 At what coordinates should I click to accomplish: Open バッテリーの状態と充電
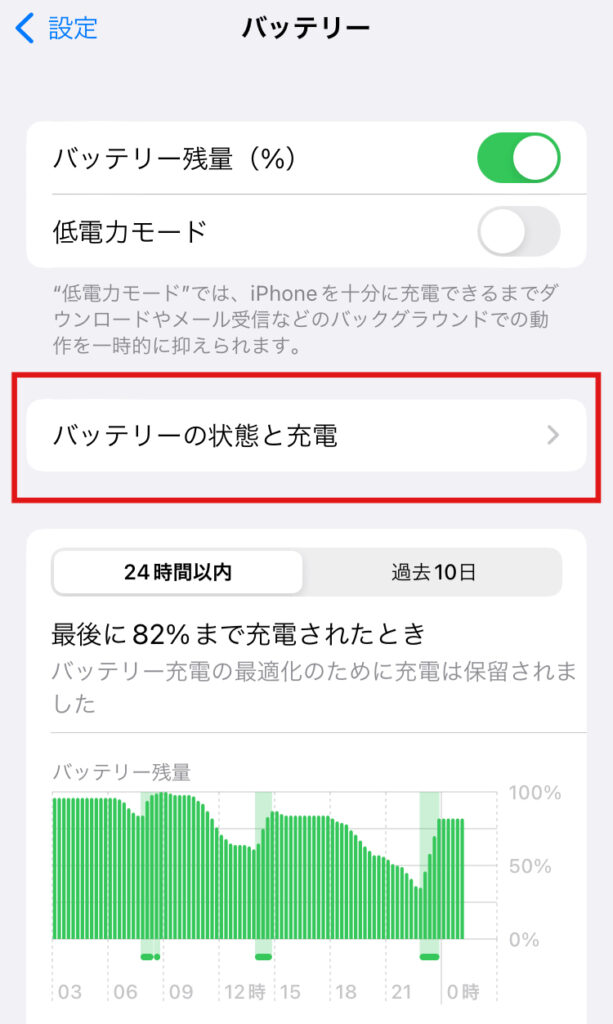click(x=306, y=435)
